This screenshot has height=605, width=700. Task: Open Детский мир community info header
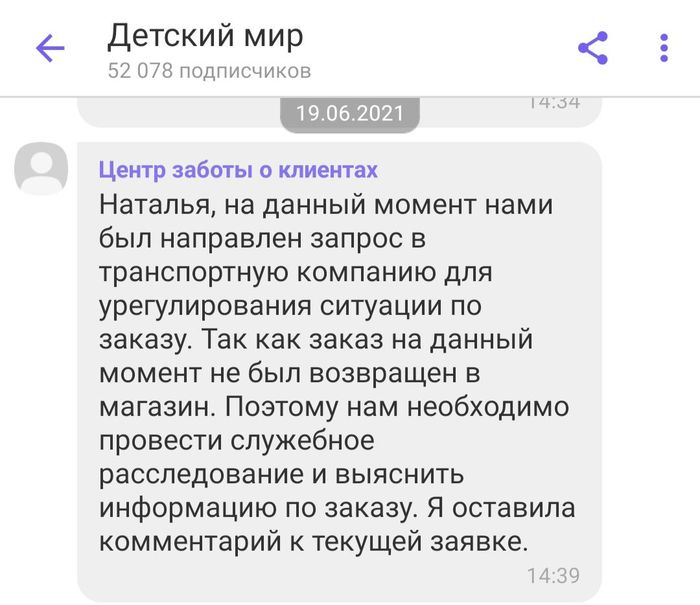208,49
